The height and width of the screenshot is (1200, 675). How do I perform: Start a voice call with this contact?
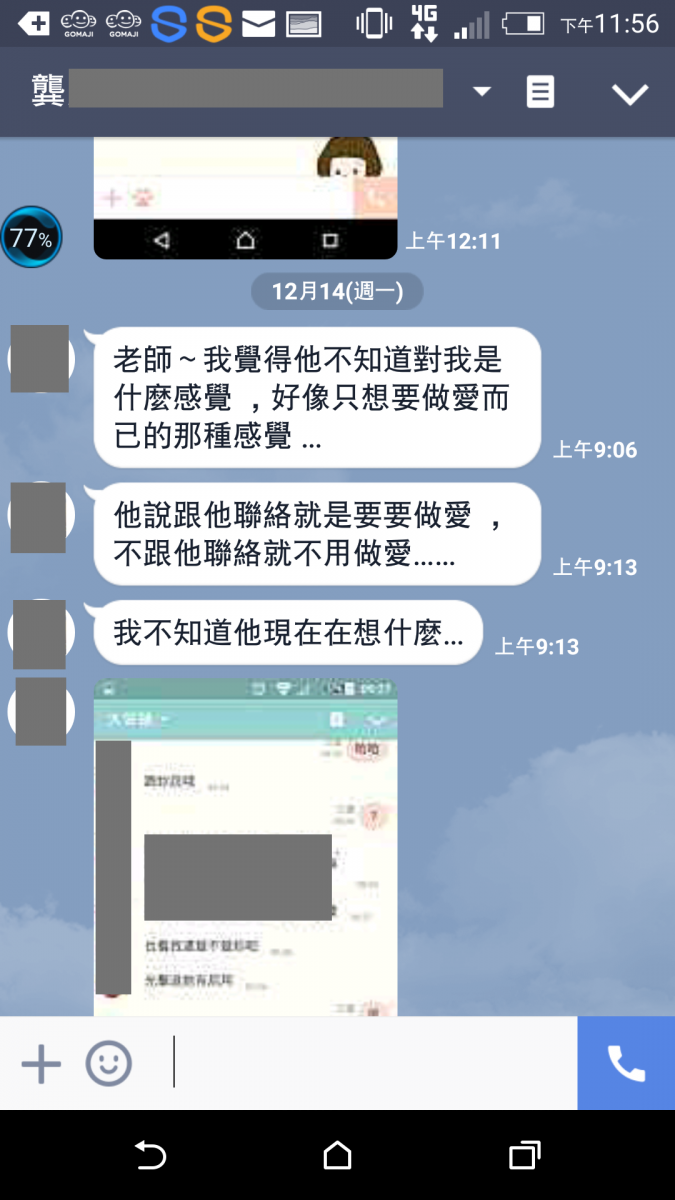coord(626,1063)
